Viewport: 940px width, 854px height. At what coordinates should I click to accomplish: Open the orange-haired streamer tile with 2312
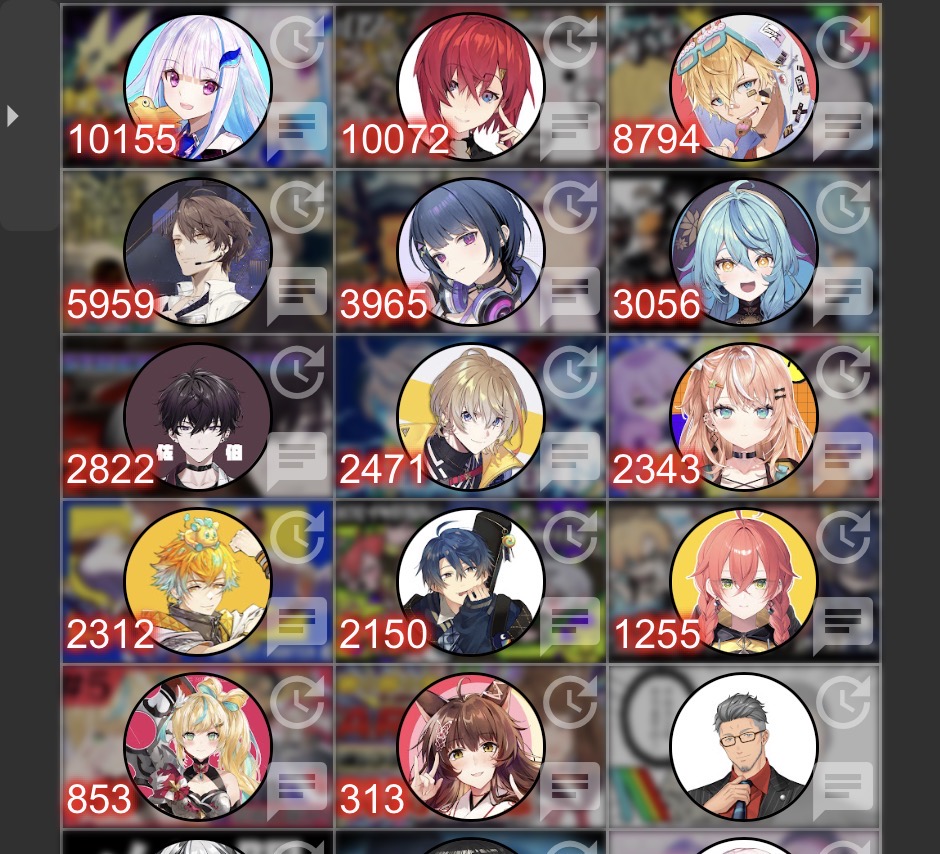pyautogui.click(x=198, y=582)
